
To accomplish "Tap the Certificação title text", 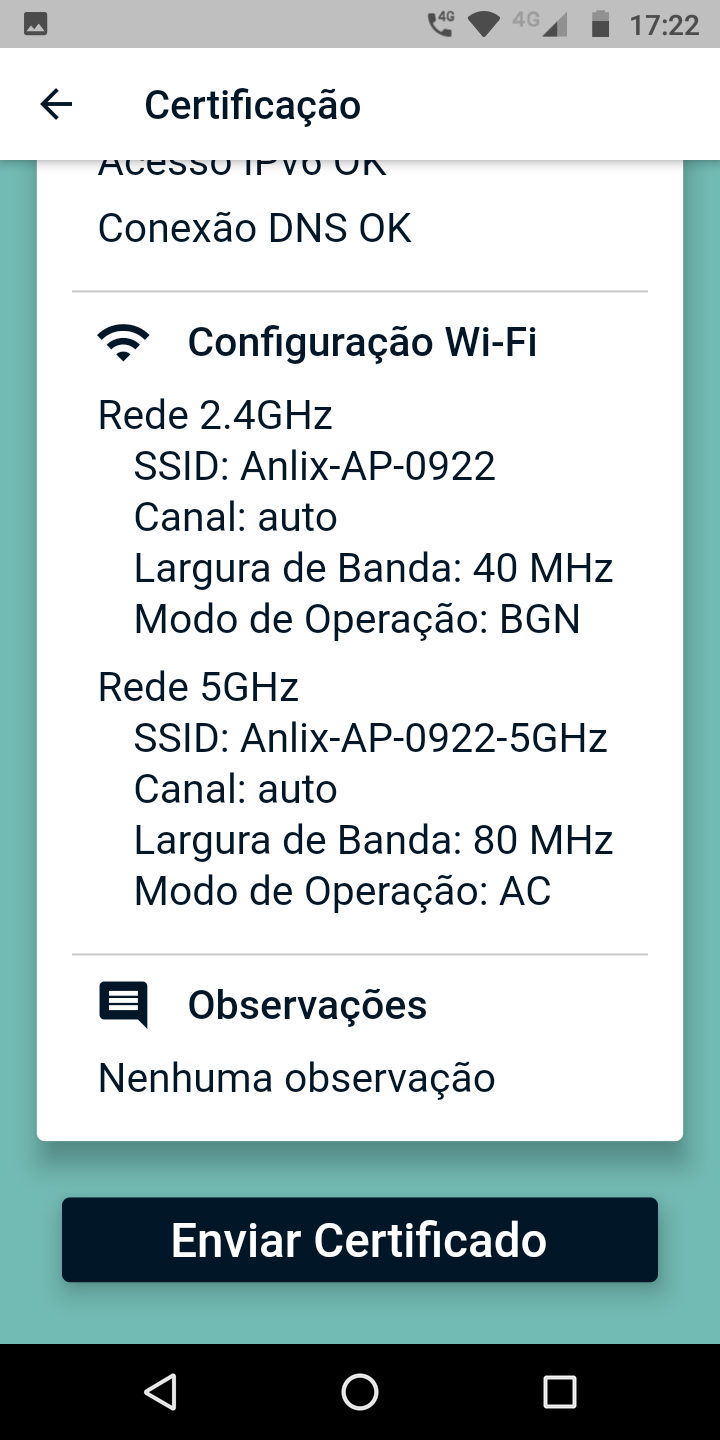I will pyautogui.click(x=253, y=103).
